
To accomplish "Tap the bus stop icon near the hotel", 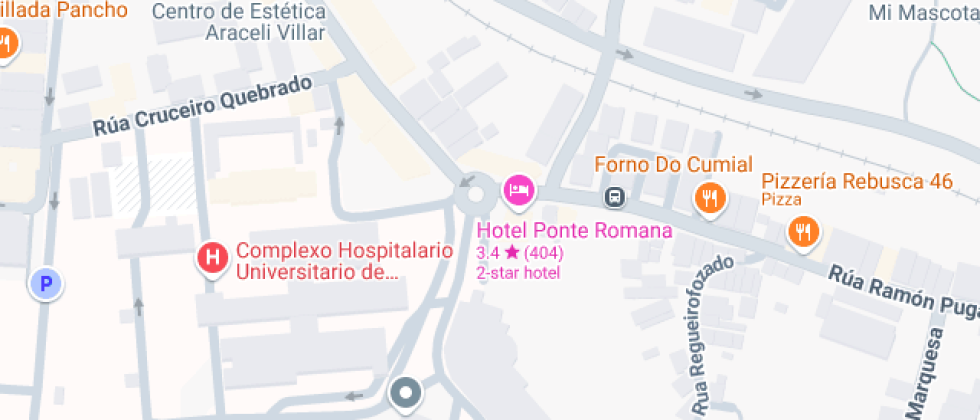I will pos(616,197).
